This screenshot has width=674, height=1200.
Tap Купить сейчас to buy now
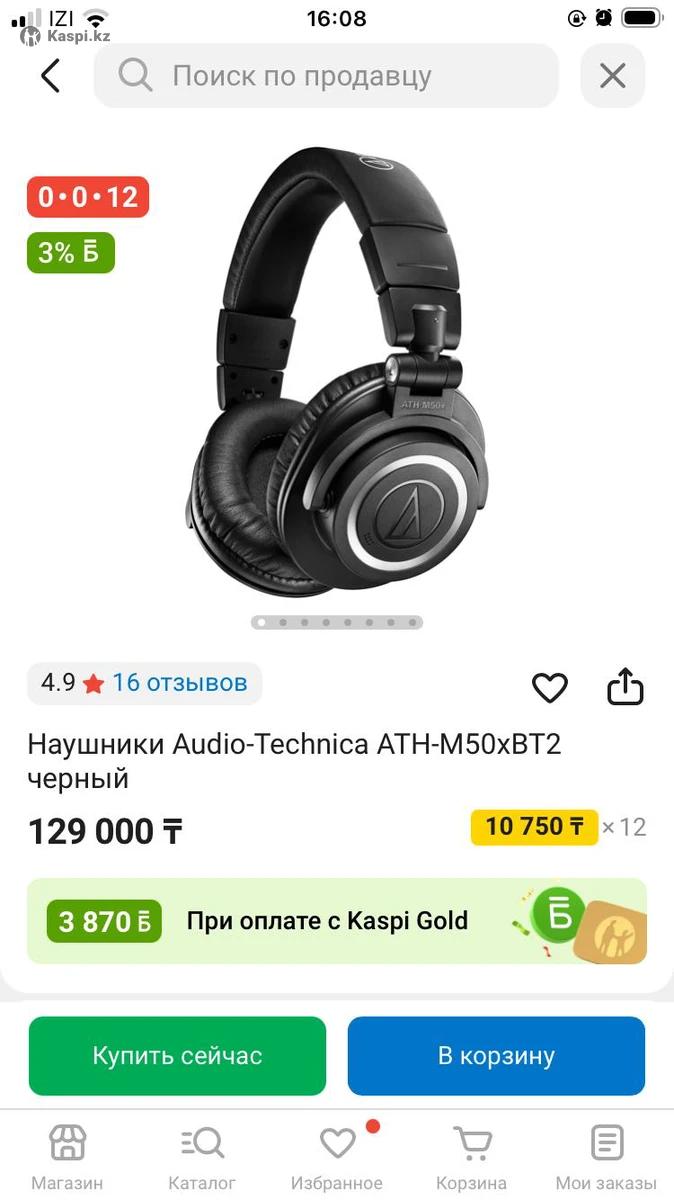click(x=177, y=1056)
